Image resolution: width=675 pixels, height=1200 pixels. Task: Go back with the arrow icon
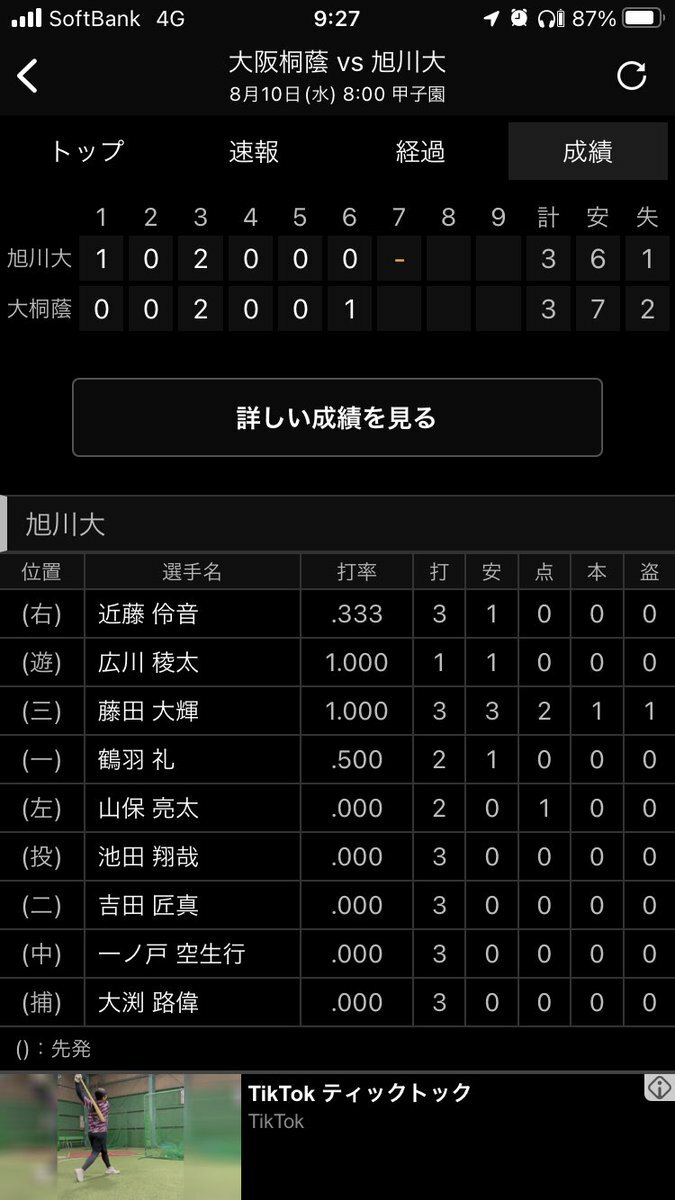(27, 76)
